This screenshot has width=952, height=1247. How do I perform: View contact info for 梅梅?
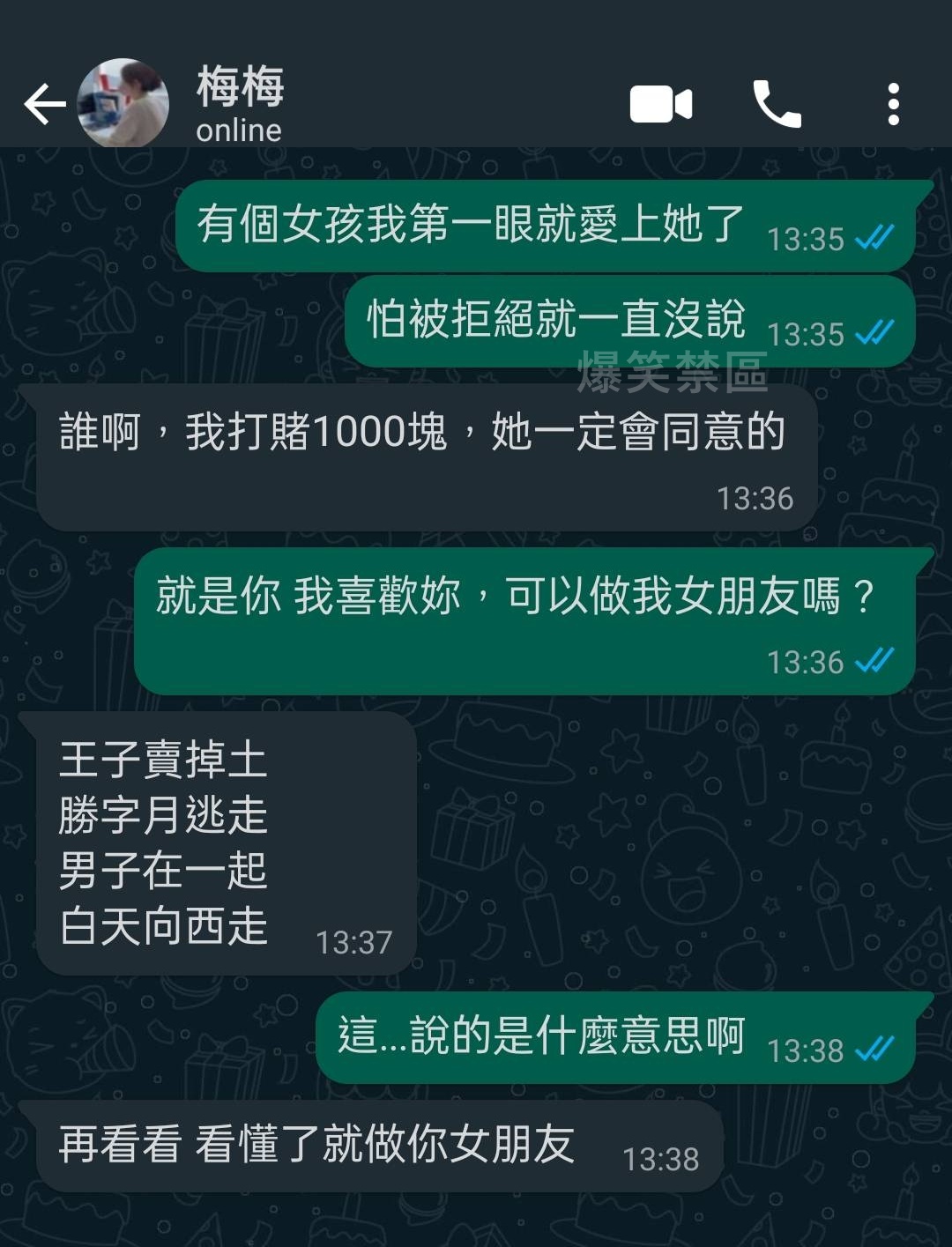[240, 104]
